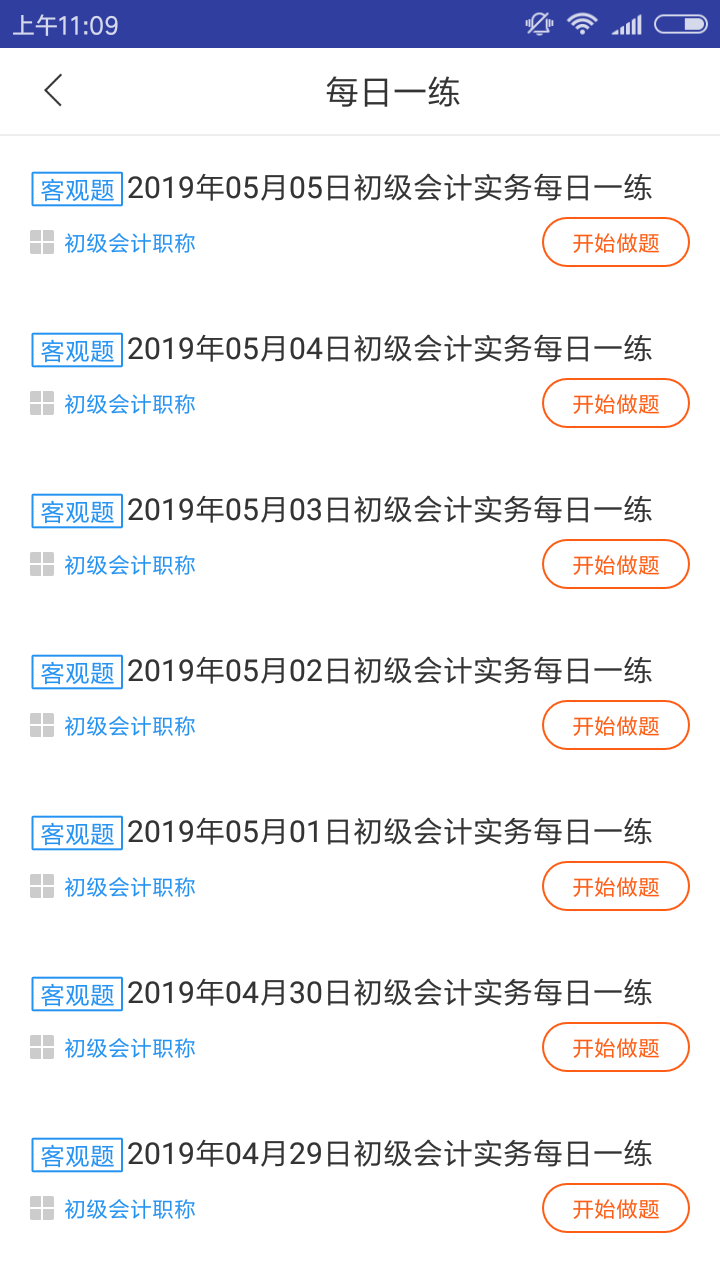This screenshot has width=720, height=1280.
Task: Open the May 01 每日一练 list item
Action: point(390,831)
